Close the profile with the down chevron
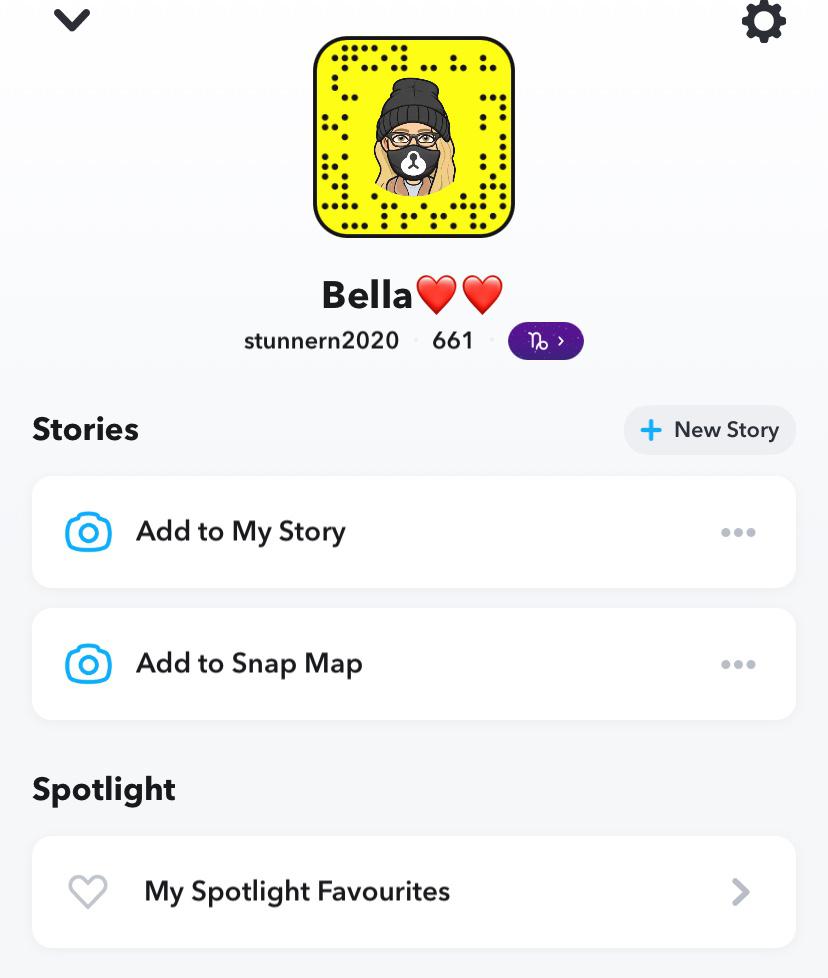This screenshot has width=828, height=978. pos(72,20)
